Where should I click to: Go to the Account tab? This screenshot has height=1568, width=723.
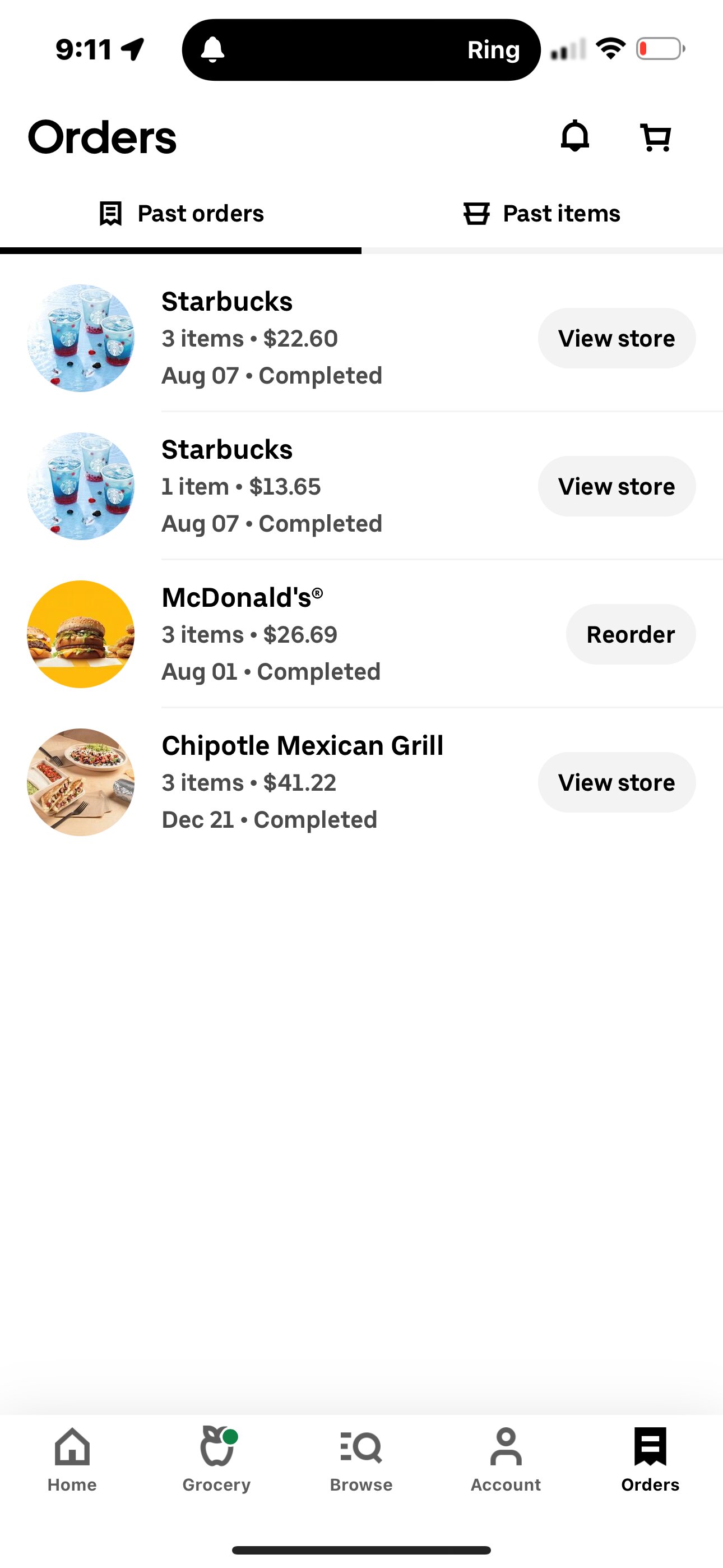(x=505, y=1459)
